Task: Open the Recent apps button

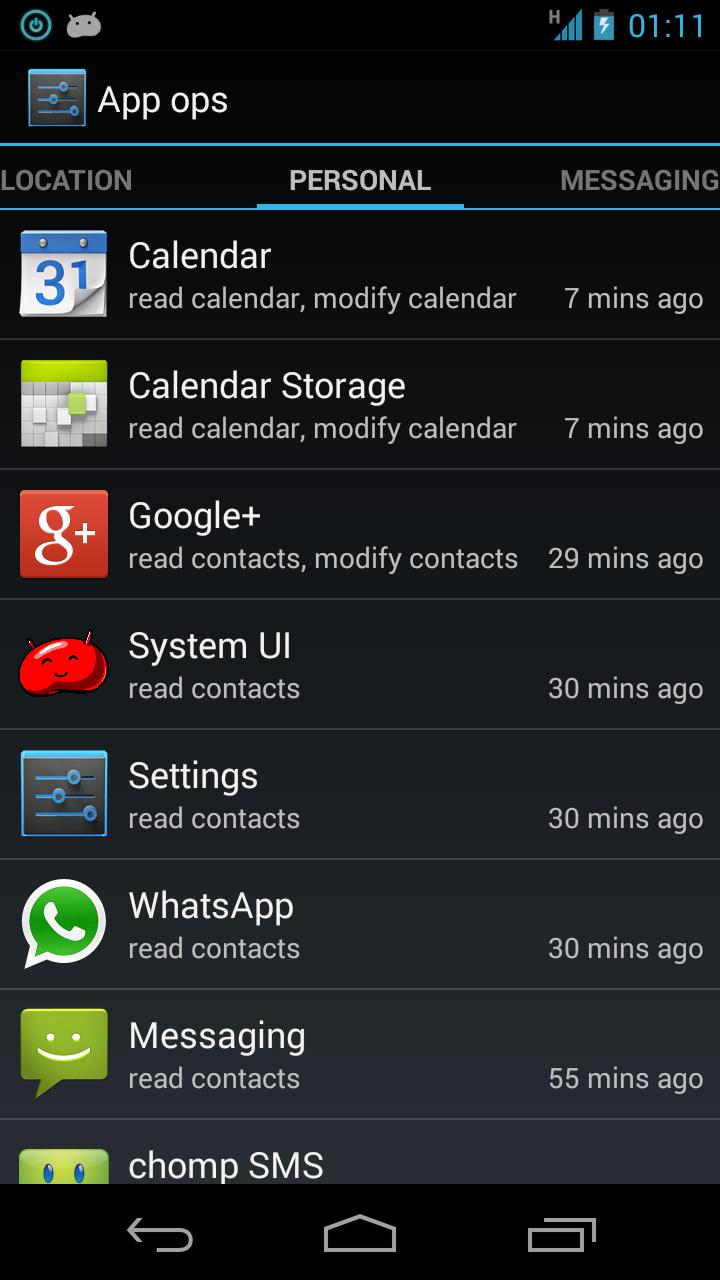Action: (x=560, y=1235)
